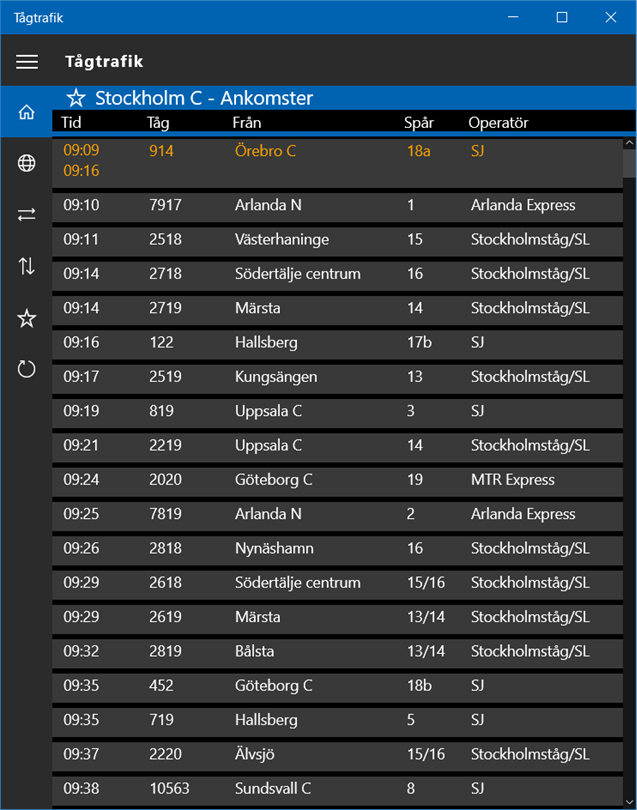The width and height of the screenshot is (637, 810).
Task: Open train 2818 from Nynäshamn
Action: pyautogui.click(x=337, y=550)
